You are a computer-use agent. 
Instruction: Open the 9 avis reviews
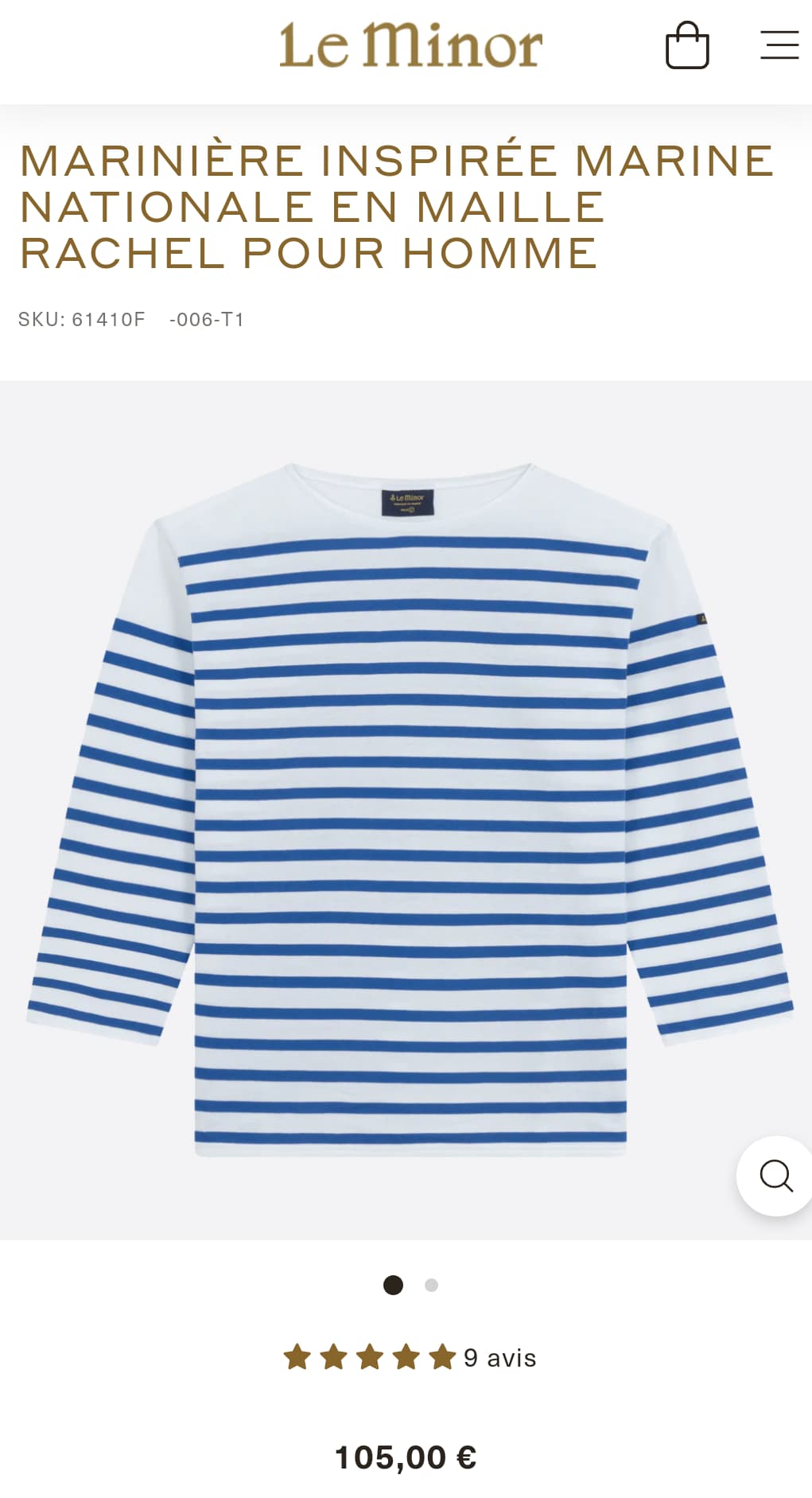(x=499, y=1357)
